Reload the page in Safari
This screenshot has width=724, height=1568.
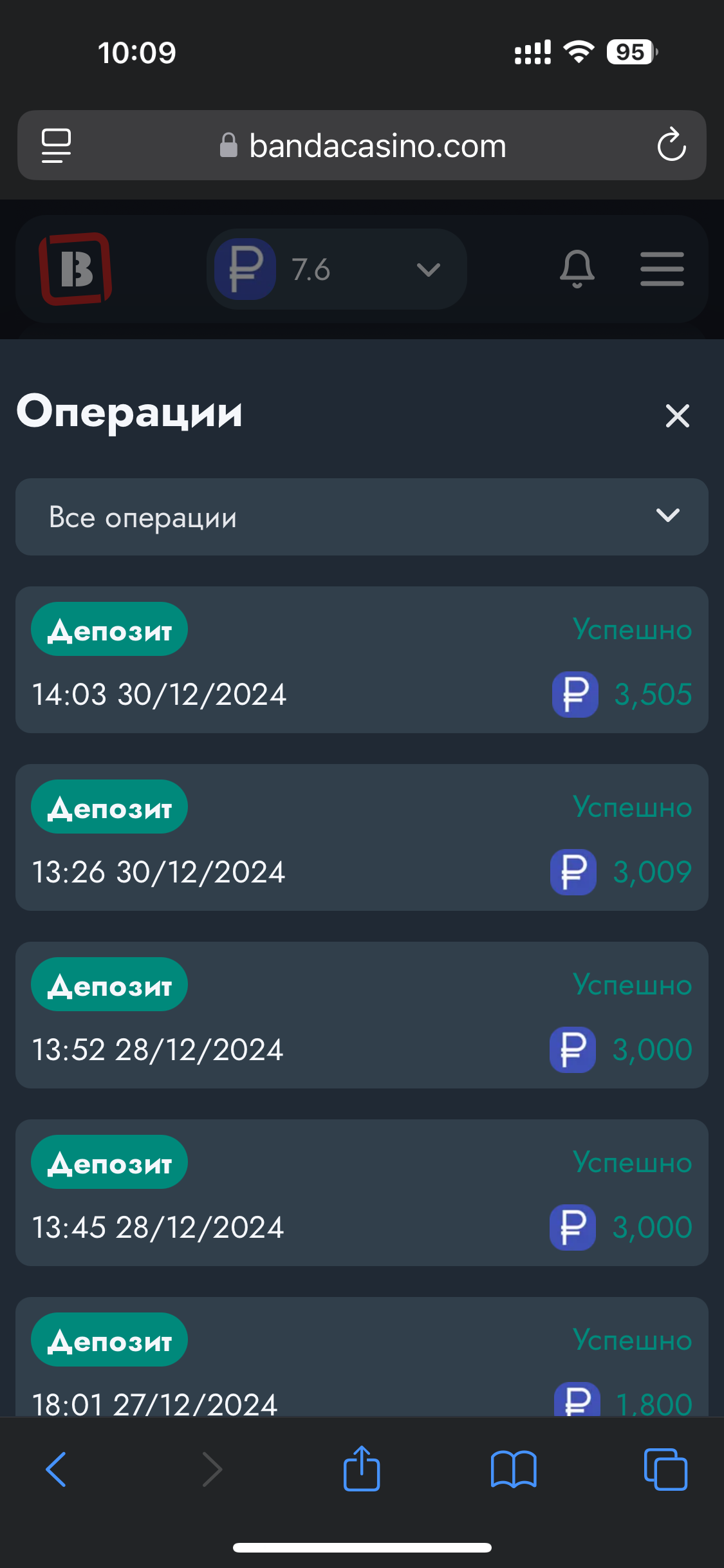(x=671, y=144)
